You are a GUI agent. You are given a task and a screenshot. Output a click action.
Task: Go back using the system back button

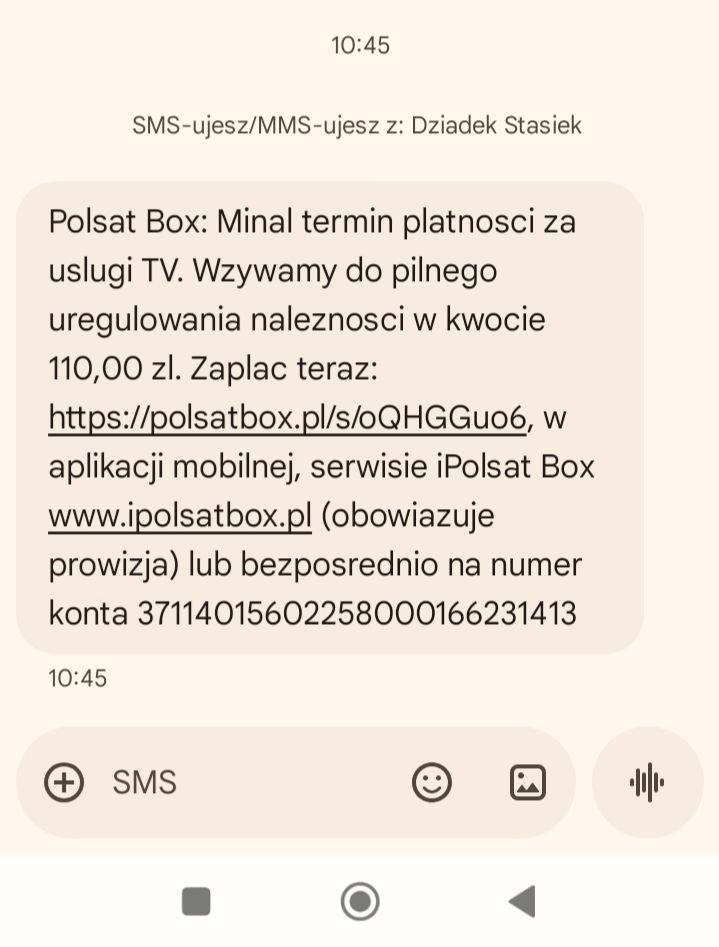click(522, 901)
